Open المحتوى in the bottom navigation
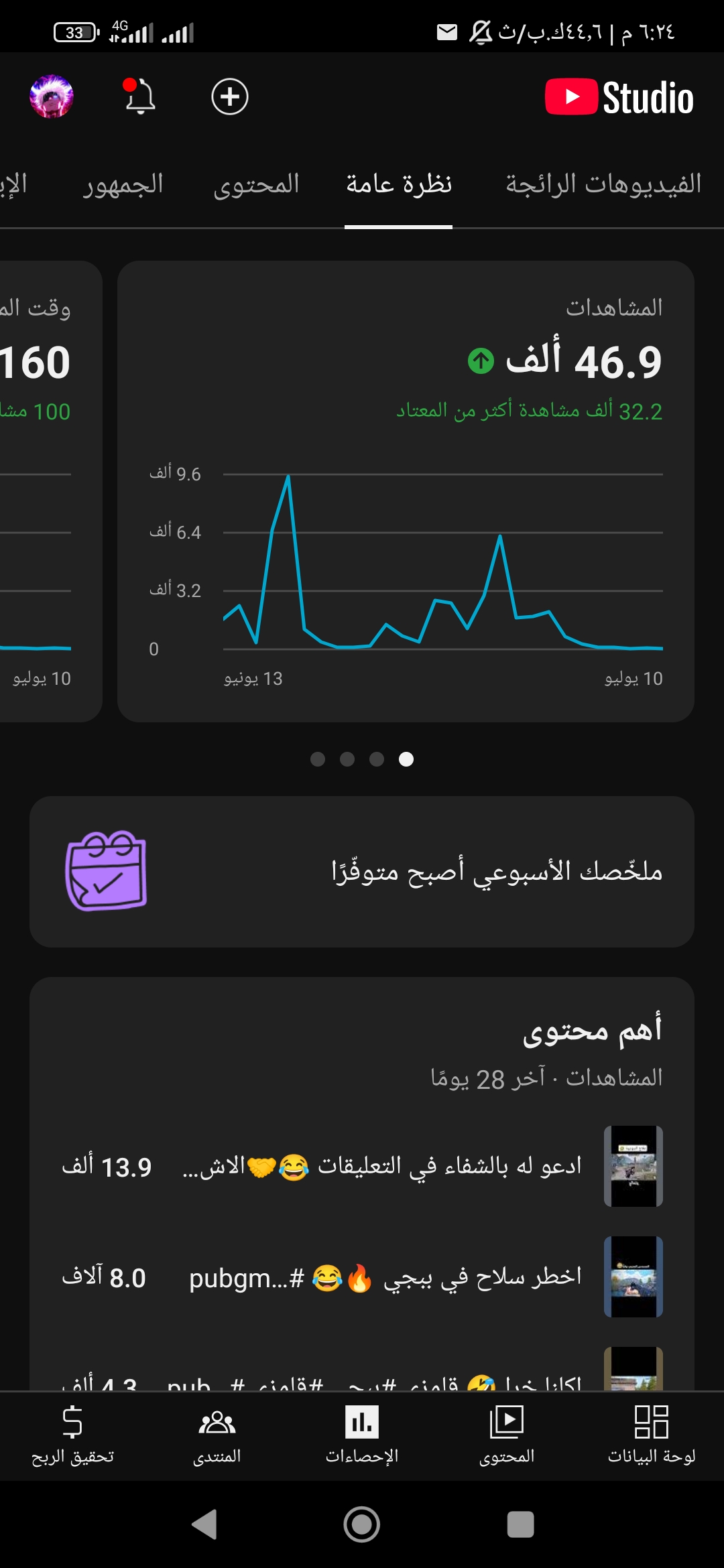This screenshot has width=724, height=1568. 507,1435
